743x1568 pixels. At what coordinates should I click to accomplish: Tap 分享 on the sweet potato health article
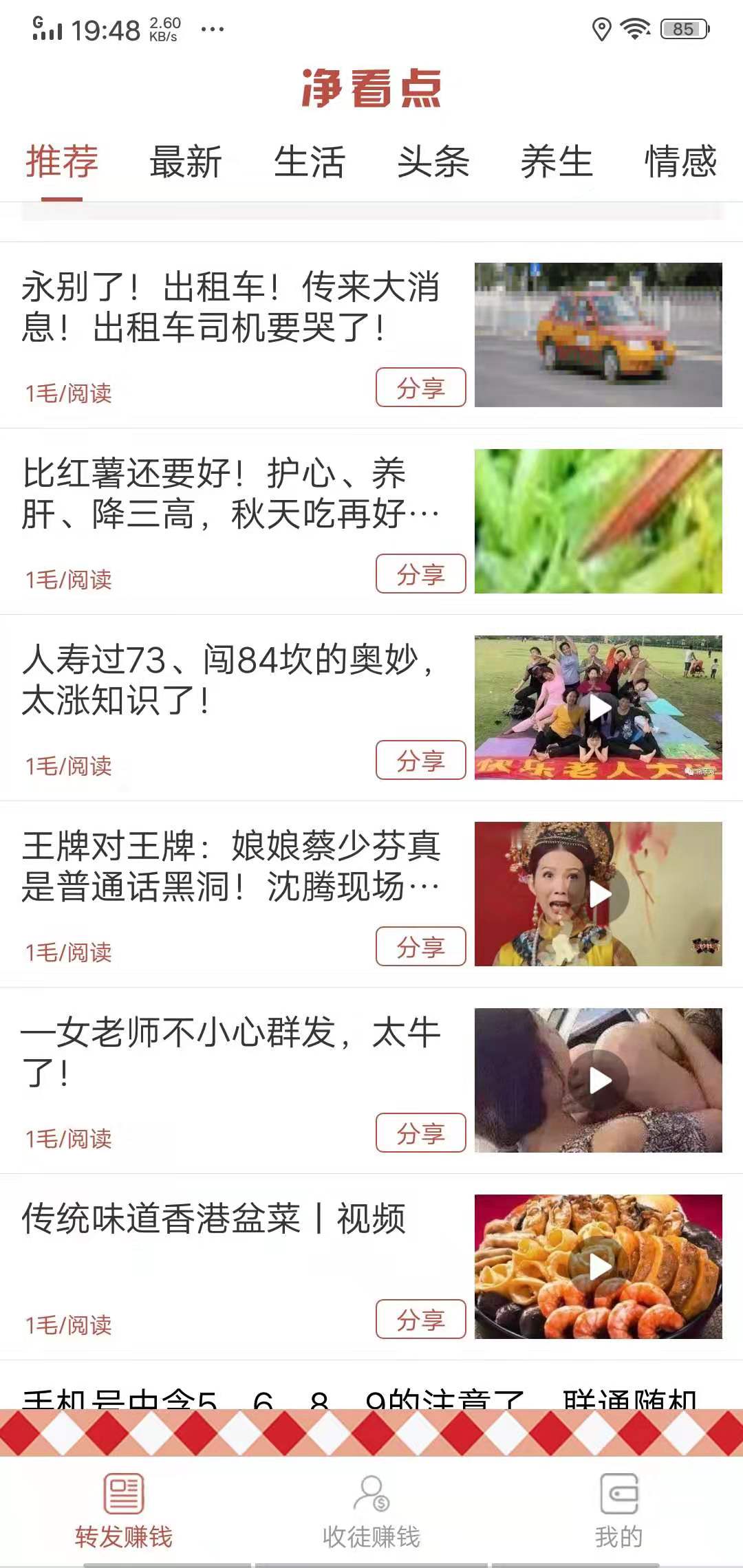click(x=421, y=572)
